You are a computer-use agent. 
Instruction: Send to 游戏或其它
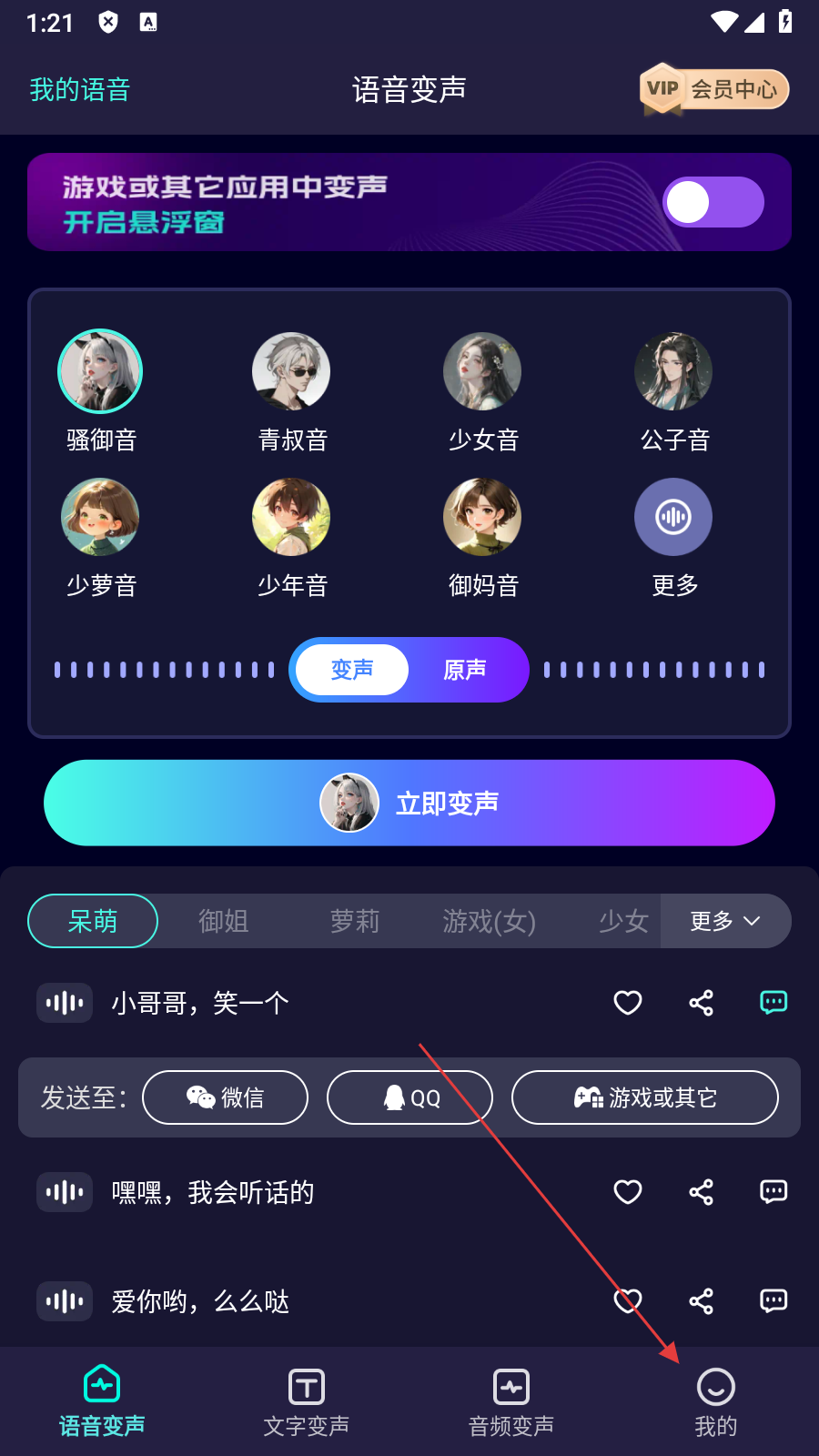click(644, 1097)
